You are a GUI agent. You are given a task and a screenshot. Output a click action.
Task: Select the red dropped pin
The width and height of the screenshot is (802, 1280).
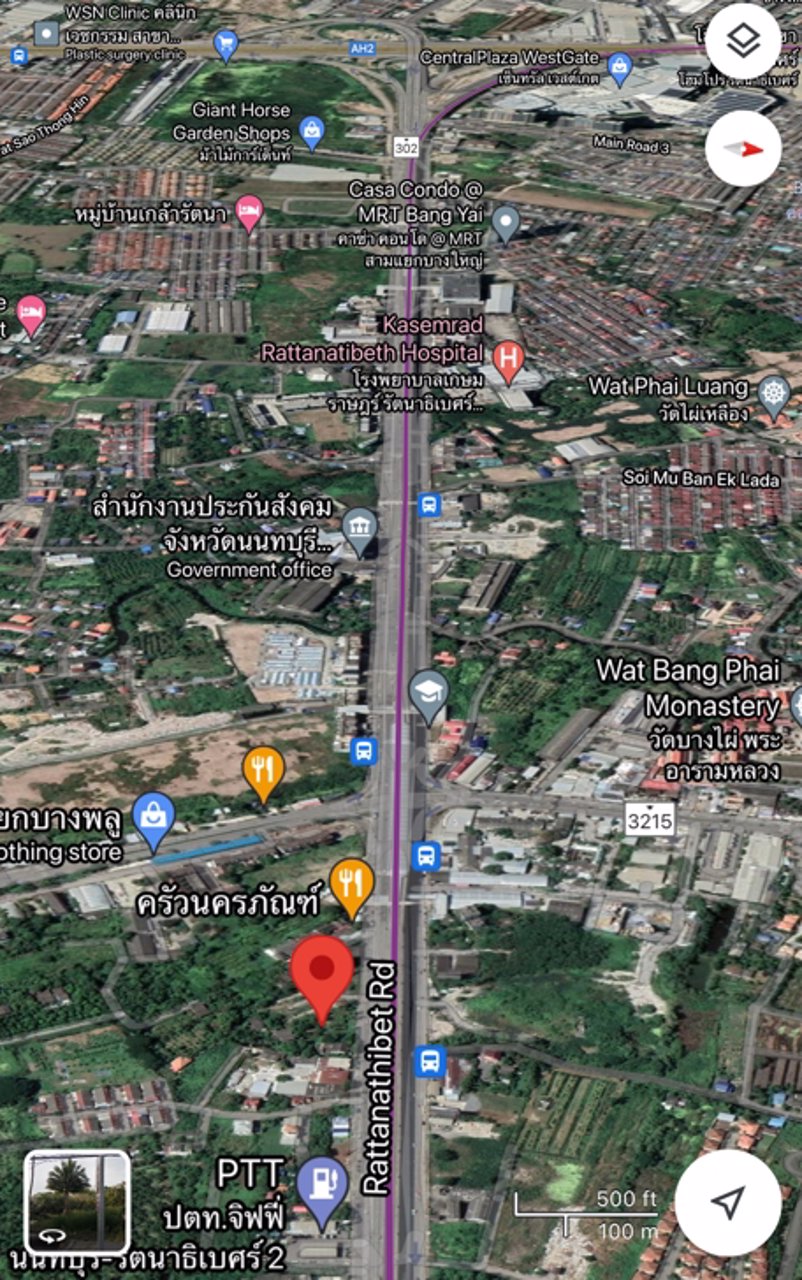322,972
